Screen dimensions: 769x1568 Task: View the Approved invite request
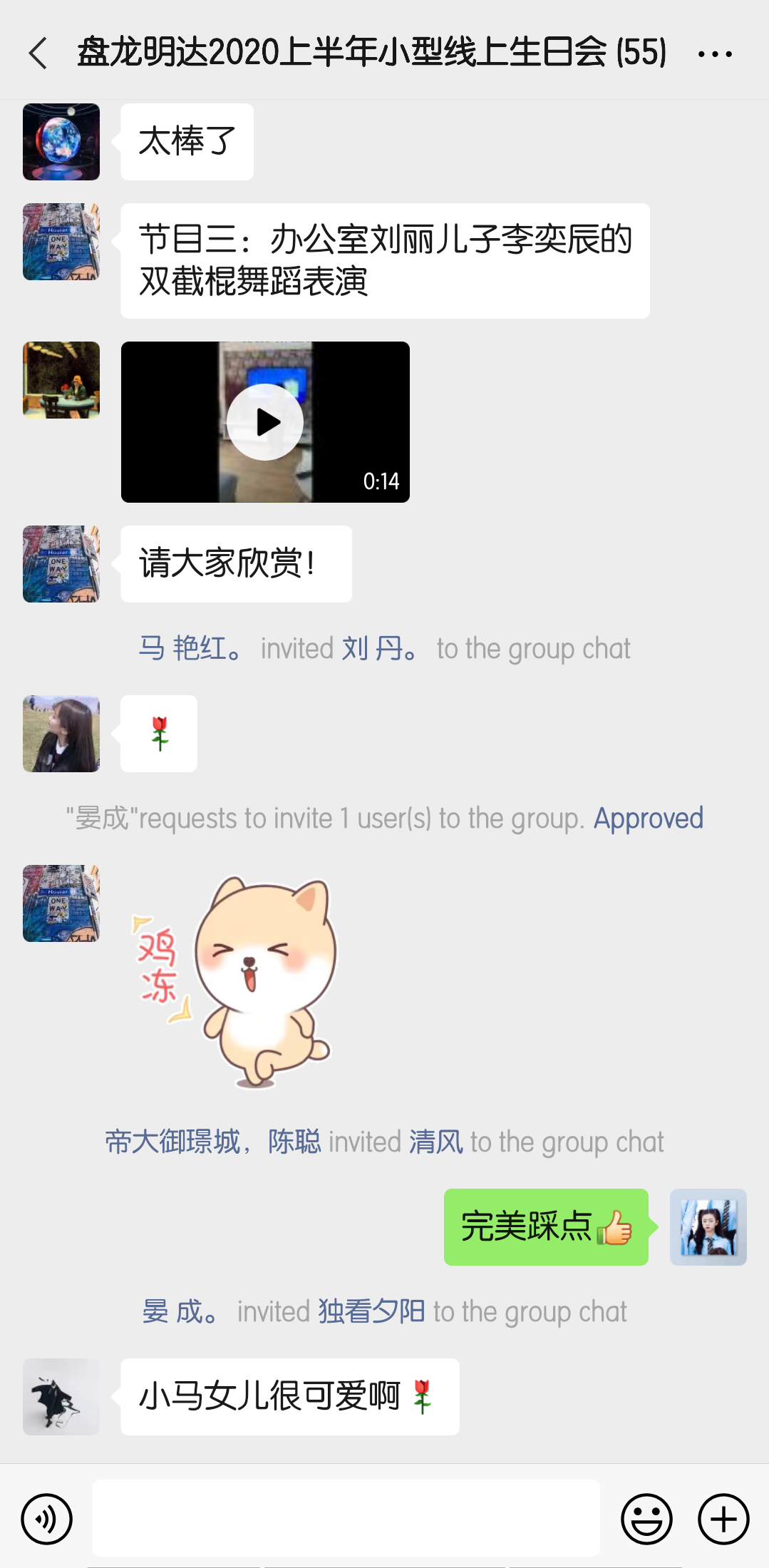(649, 819)
